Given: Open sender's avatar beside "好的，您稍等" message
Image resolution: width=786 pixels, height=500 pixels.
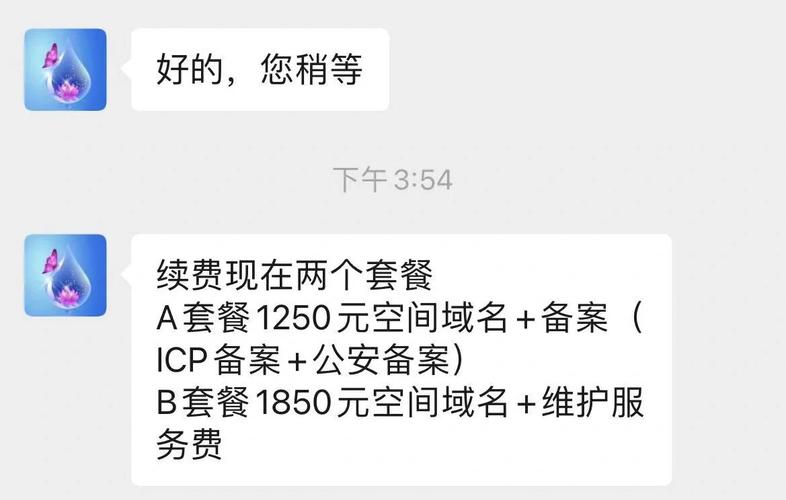Looking at the screenshot, I should click(65, 70).
